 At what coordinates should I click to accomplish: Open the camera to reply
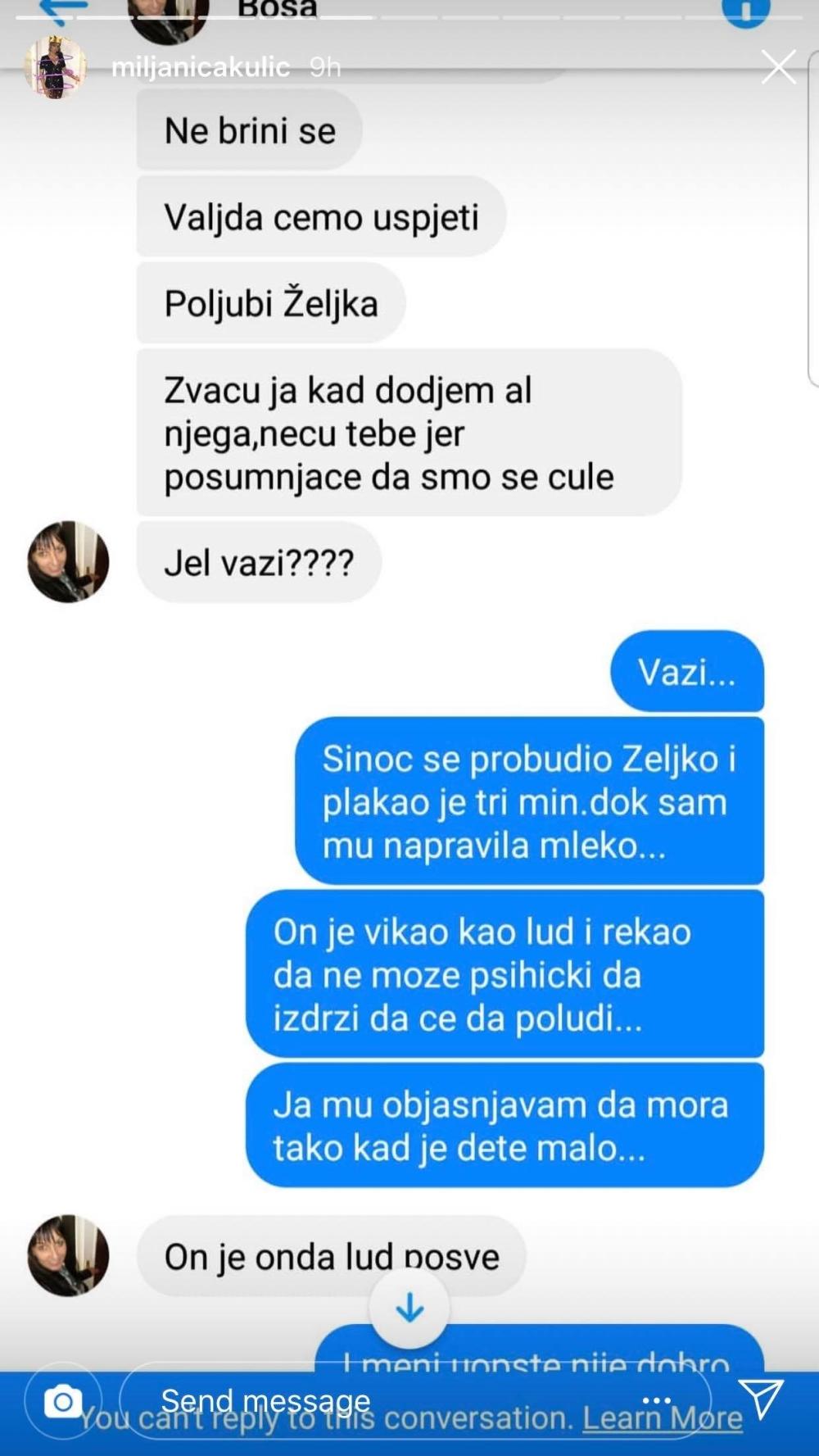(63, 1402)
